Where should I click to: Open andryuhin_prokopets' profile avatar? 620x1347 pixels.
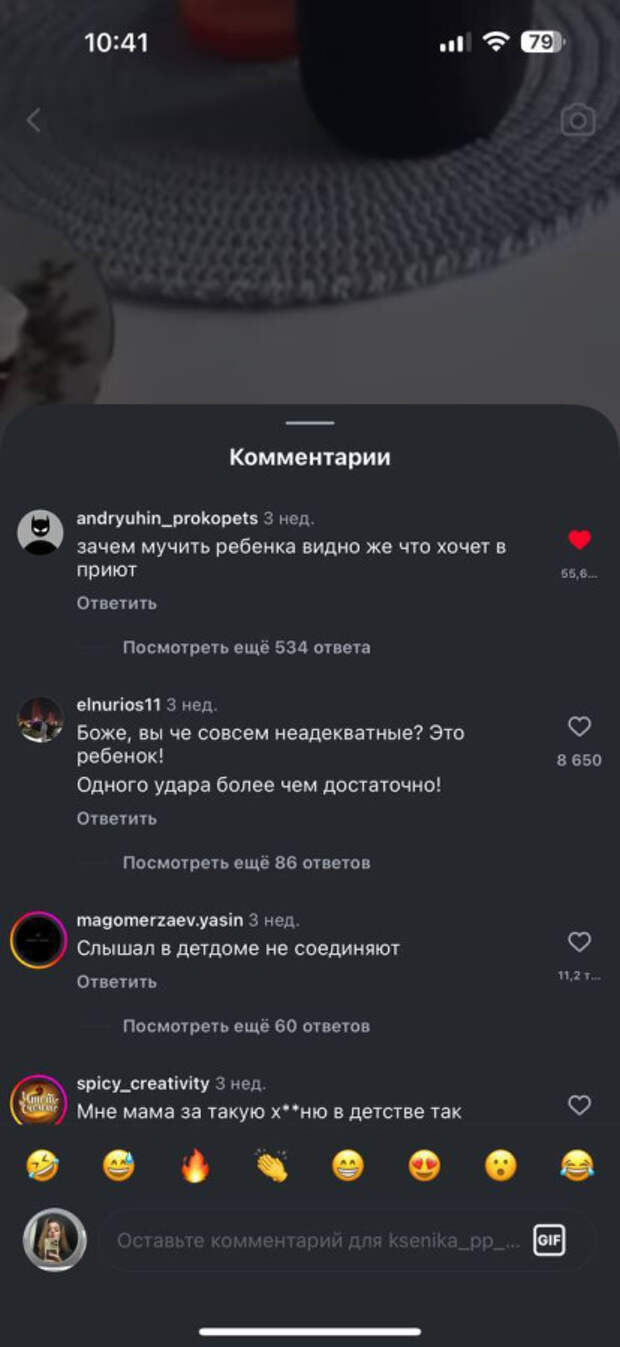pyautogui.click(x=40, y=532)
